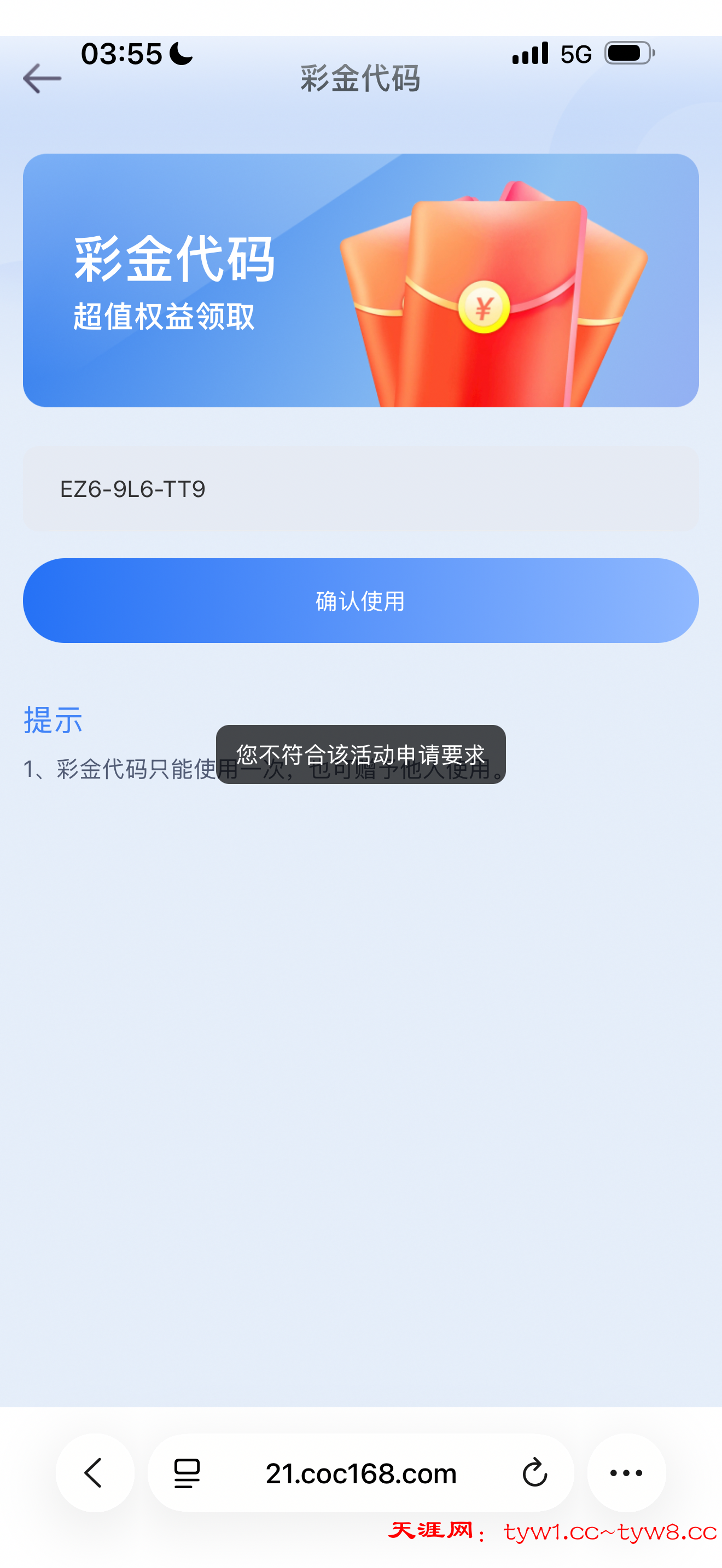The image size is (722, 1568).
Task: Tap the reader mode icon beside the URL
Action: [185, 1473]
